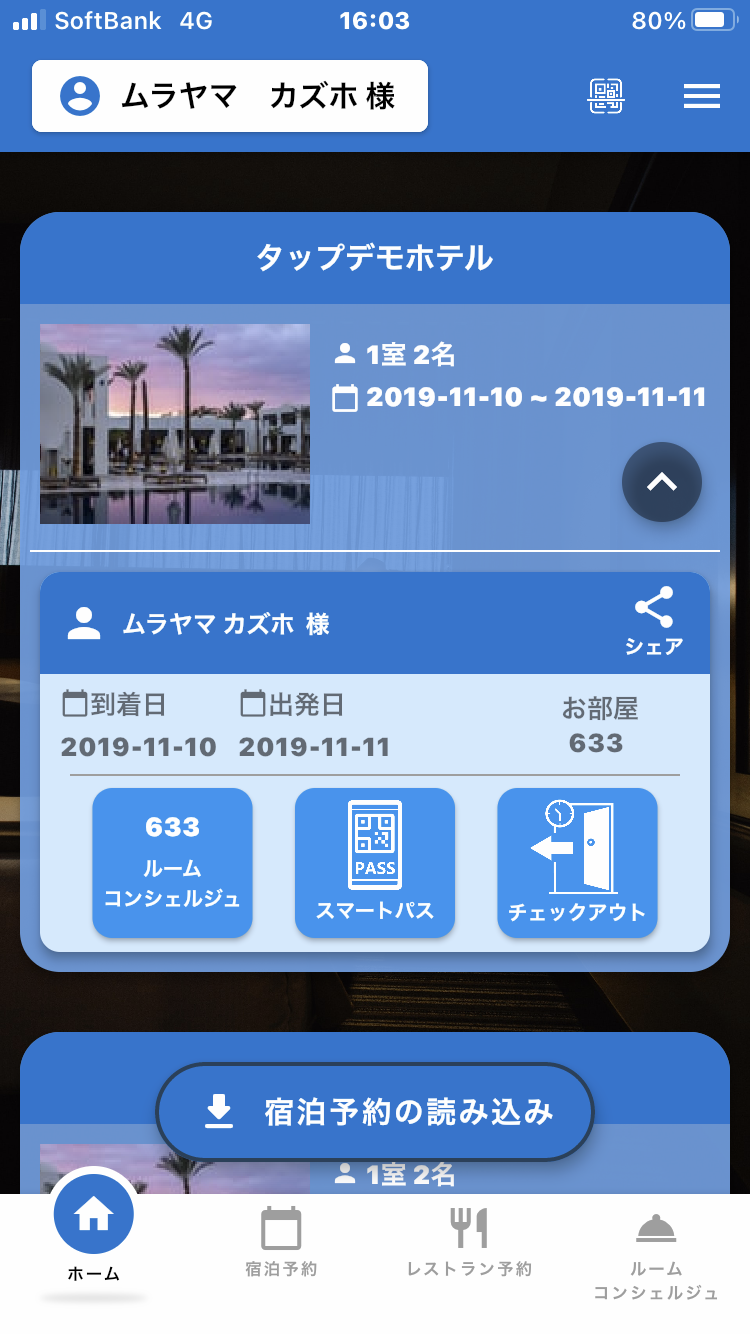Switch to the 宿泊予約 tab
This screenshot has height=1334, width=750.
point(281,1242)
